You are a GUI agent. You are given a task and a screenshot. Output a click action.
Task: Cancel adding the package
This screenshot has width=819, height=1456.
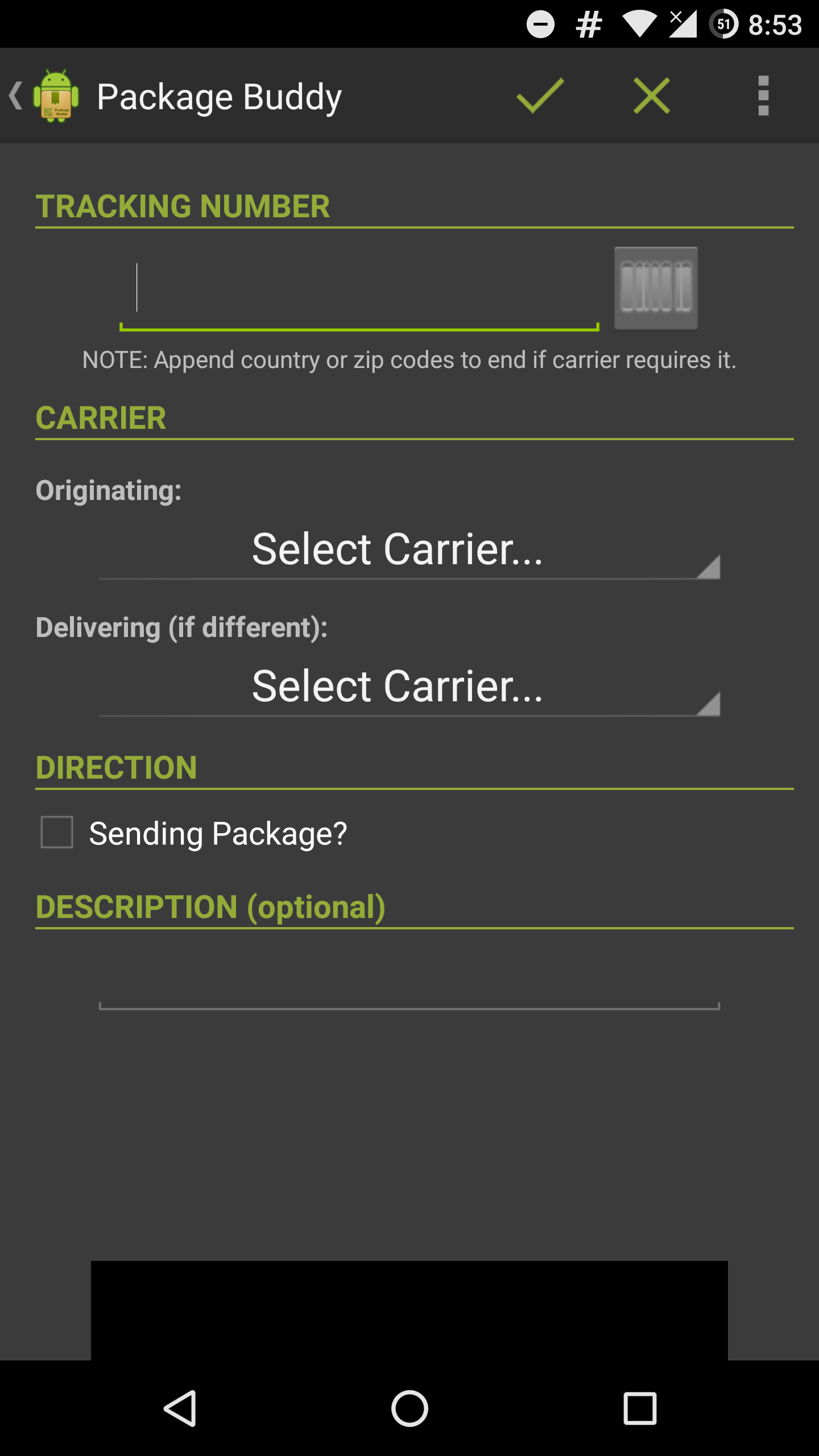click(x=652, y=96)
